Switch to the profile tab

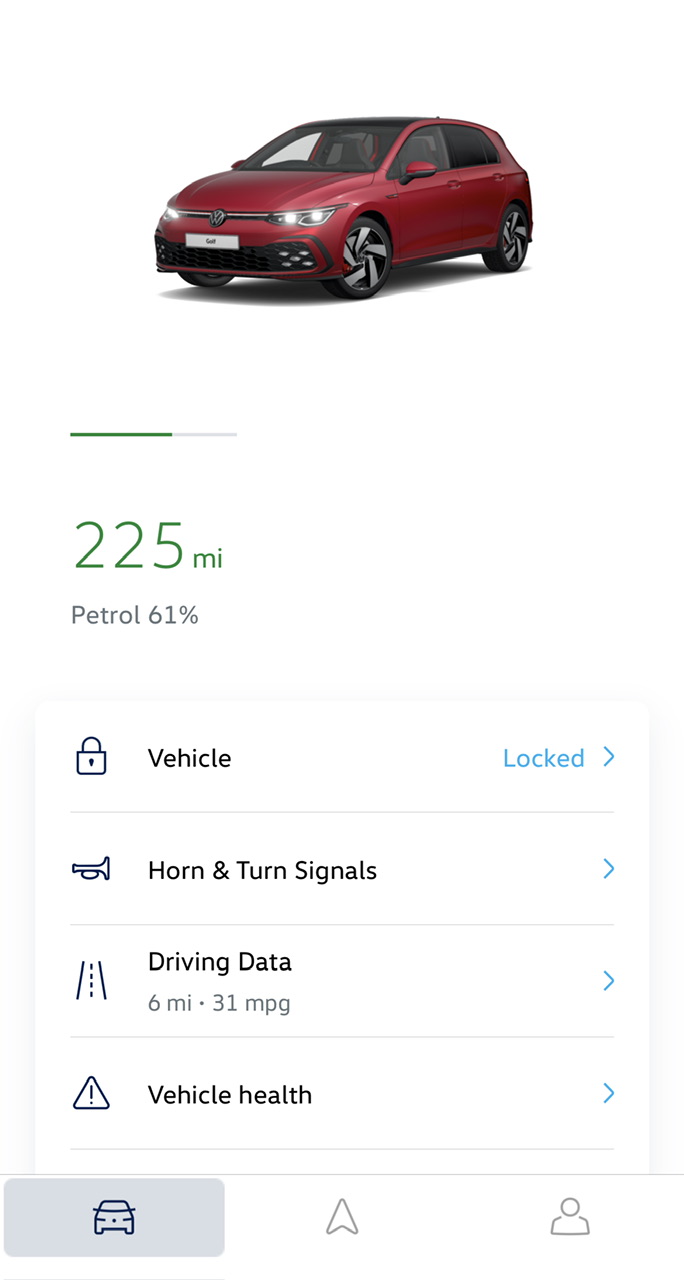coord(570,1217)
